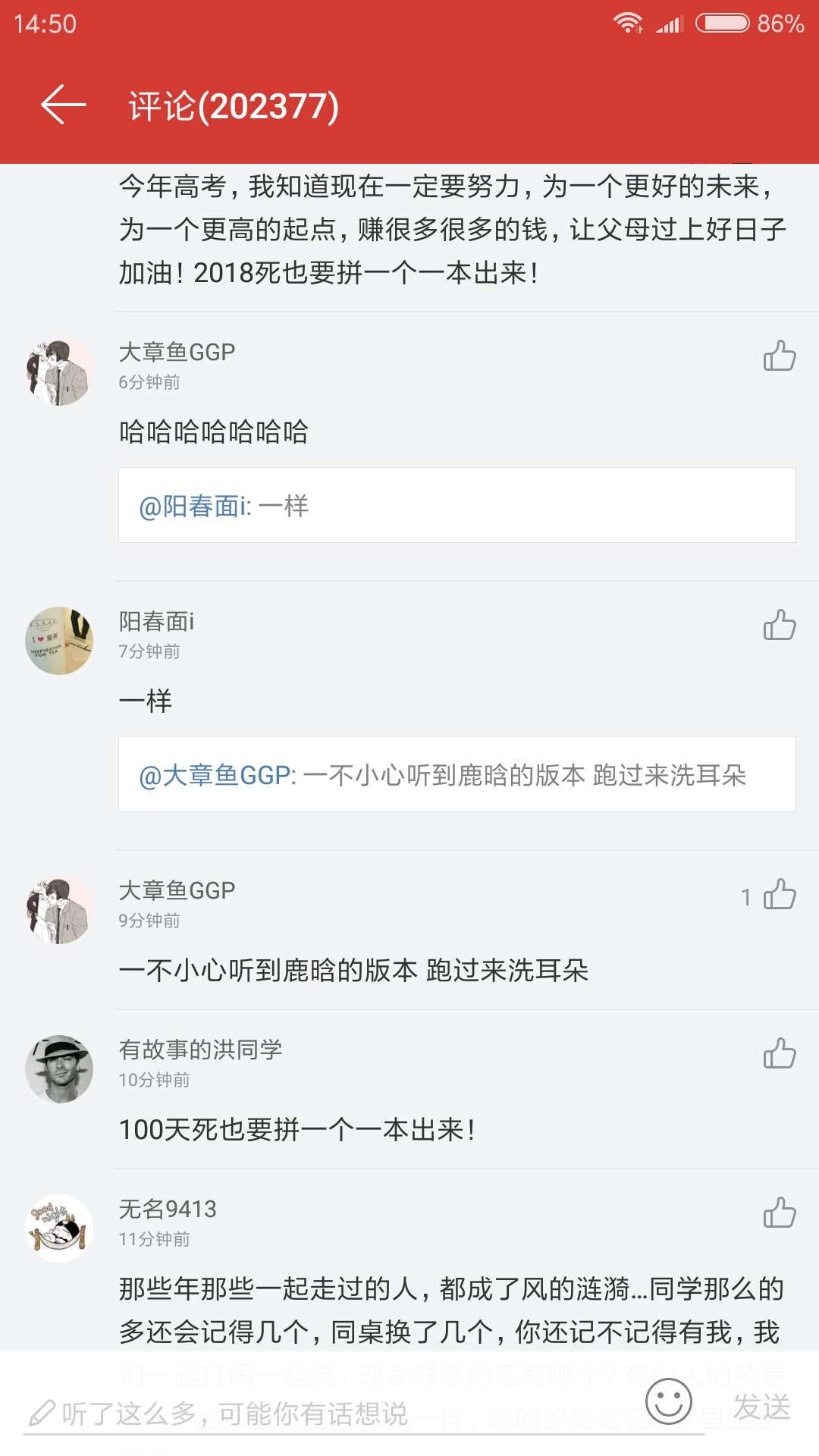Open 有故事的洪同学's profile avatar
819x1456 pixels.
pyautogui.click(x=59, y=1069)
